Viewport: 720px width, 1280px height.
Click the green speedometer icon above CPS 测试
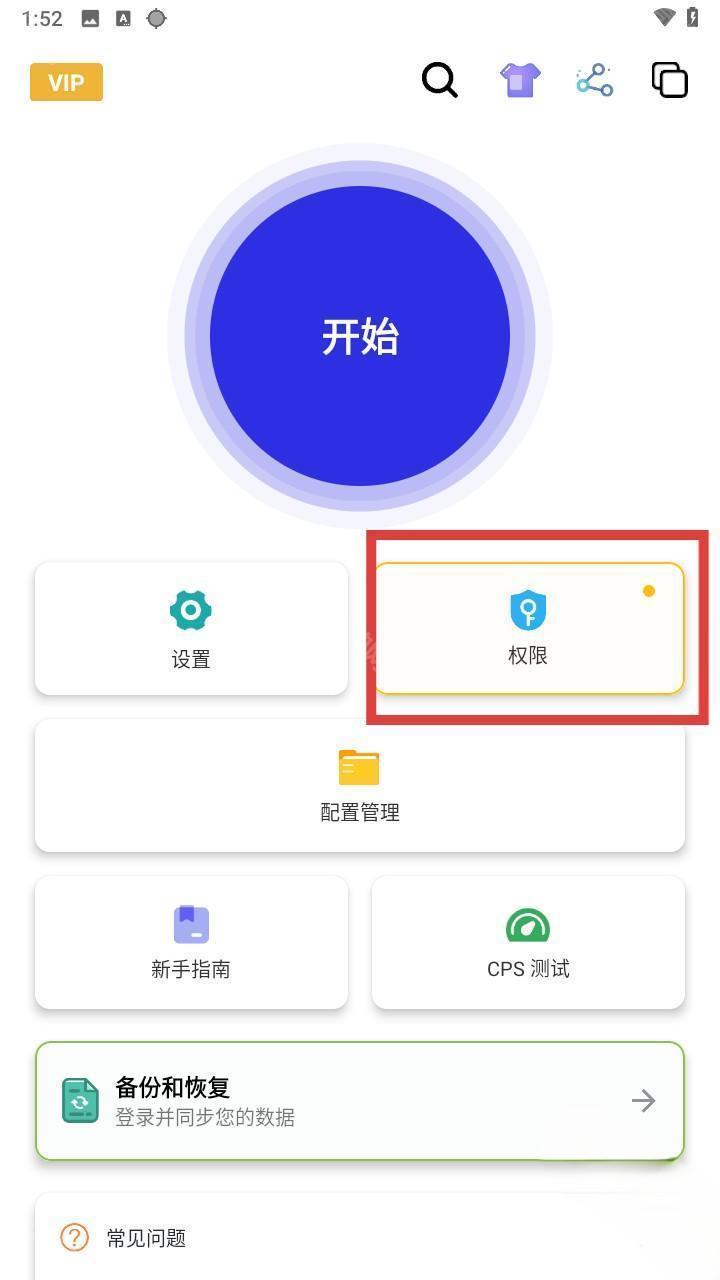click(528, 924)
